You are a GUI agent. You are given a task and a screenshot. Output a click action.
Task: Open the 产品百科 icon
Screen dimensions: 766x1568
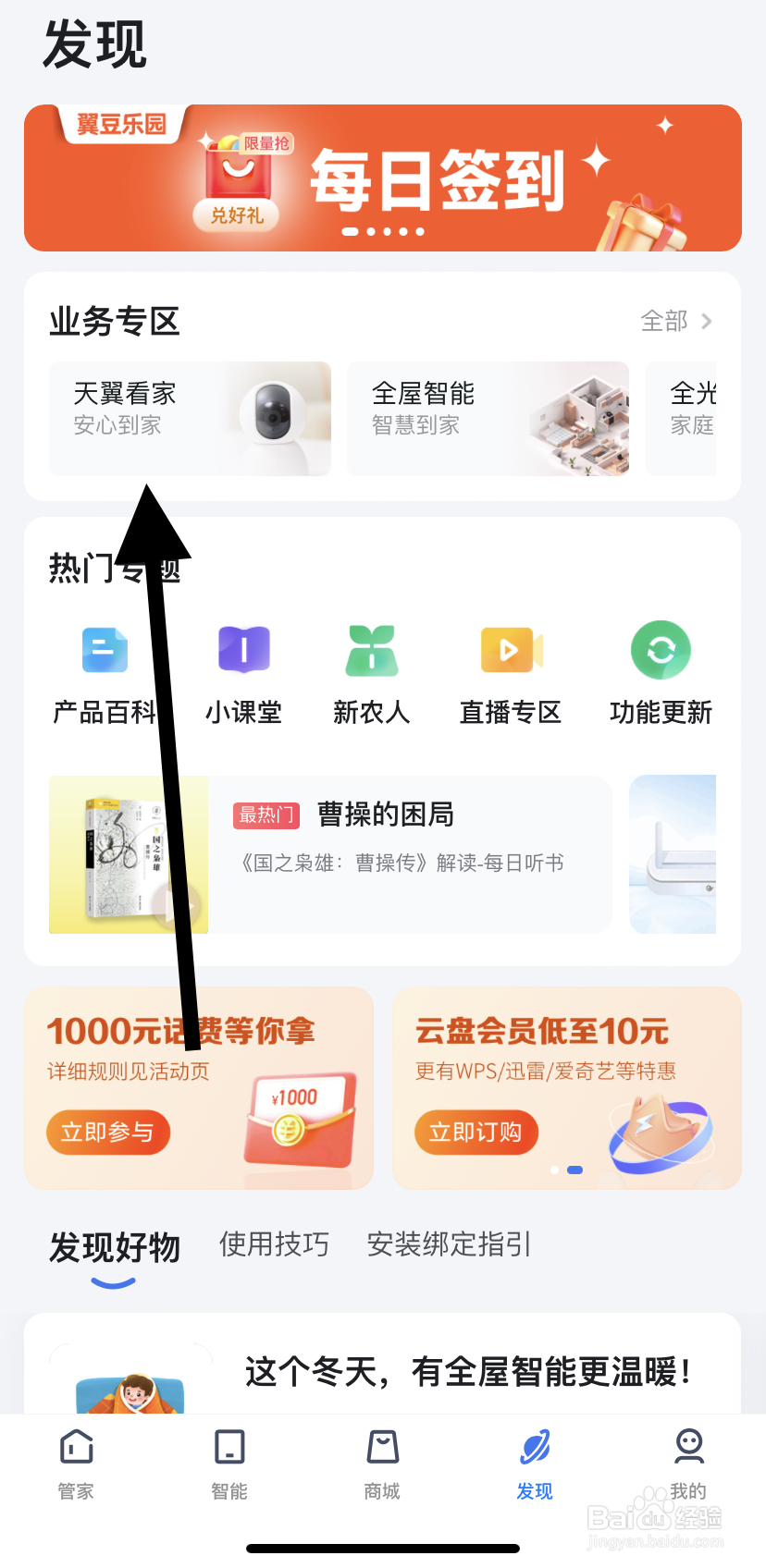[x=104, y=651]
